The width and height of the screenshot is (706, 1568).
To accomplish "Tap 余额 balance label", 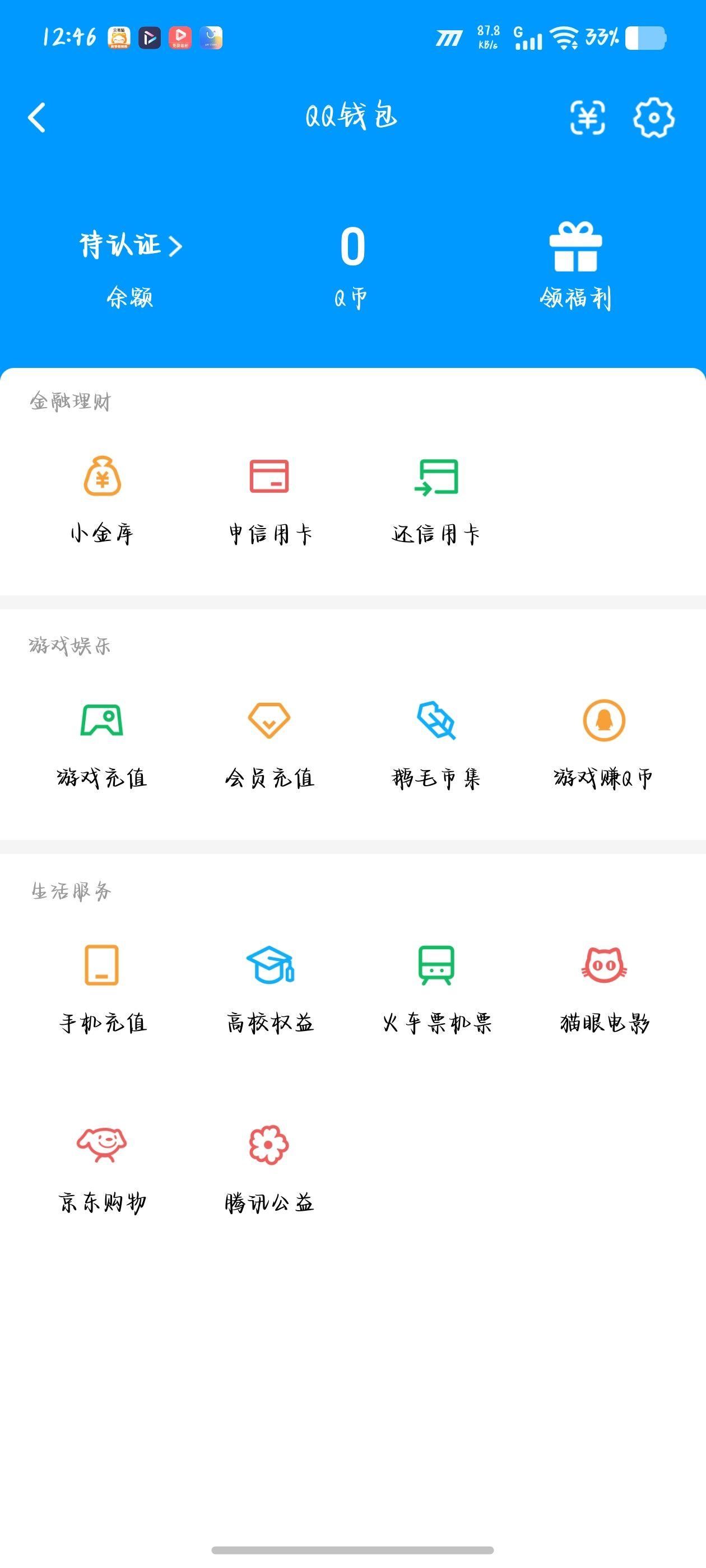I will point(130,298).
